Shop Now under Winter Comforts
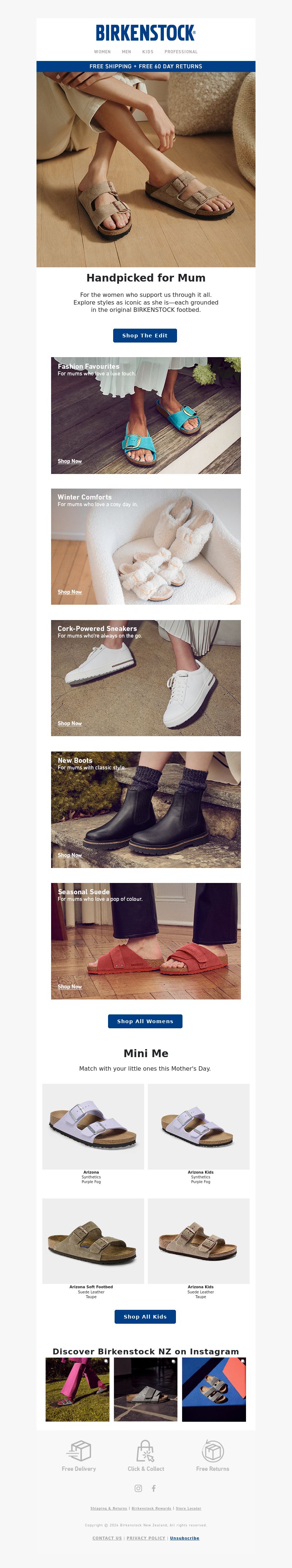 (x=69, y=592)
